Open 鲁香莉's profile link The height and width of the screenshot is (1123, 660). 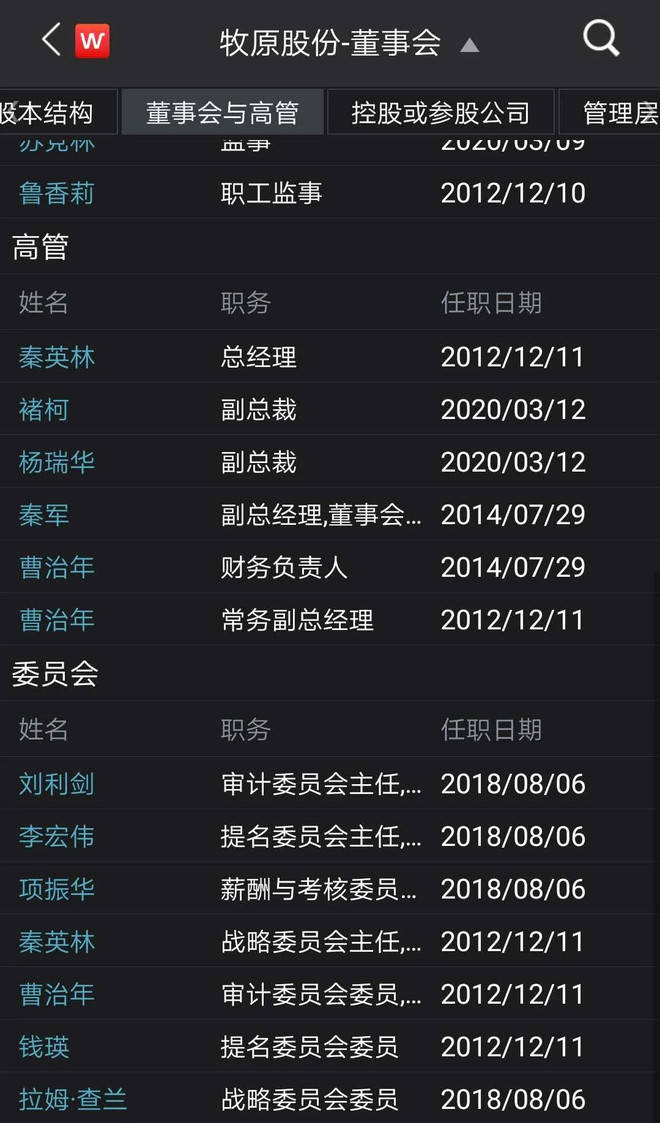tap(57, 193)
